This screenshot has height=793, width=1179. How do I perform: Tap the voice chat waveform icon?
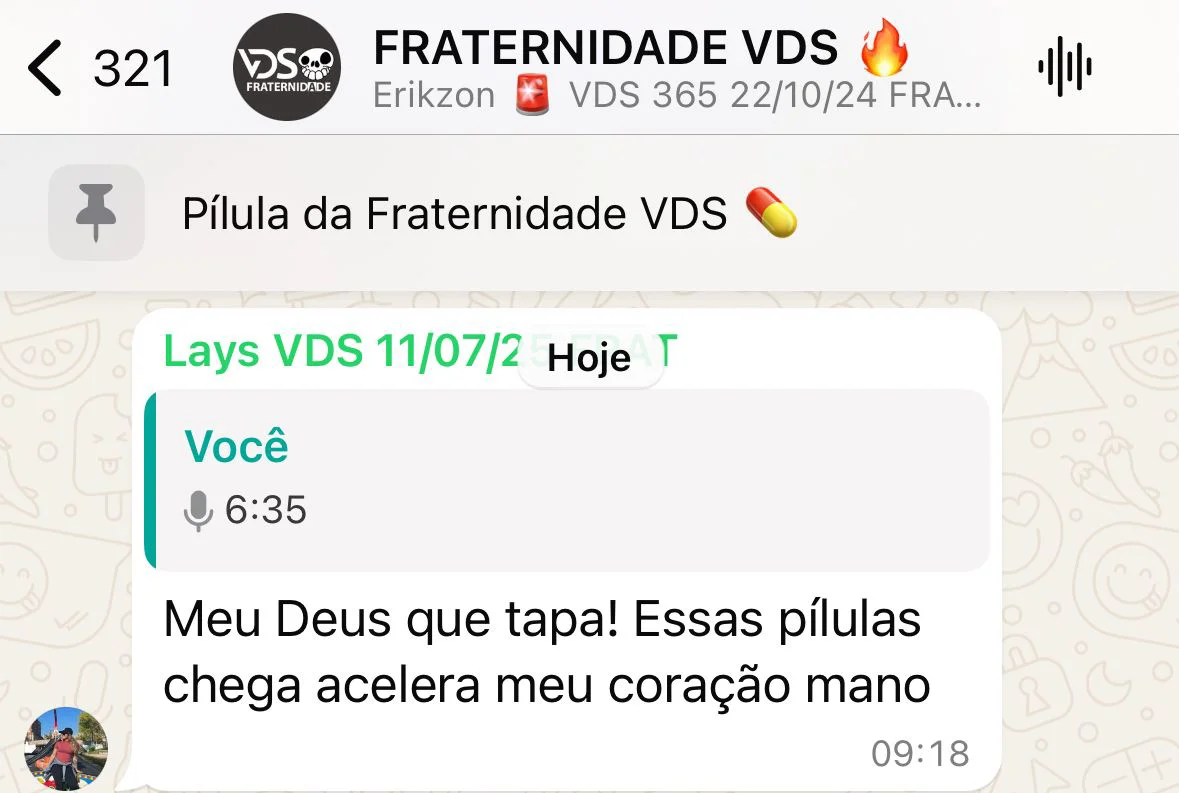[1064, 68]
